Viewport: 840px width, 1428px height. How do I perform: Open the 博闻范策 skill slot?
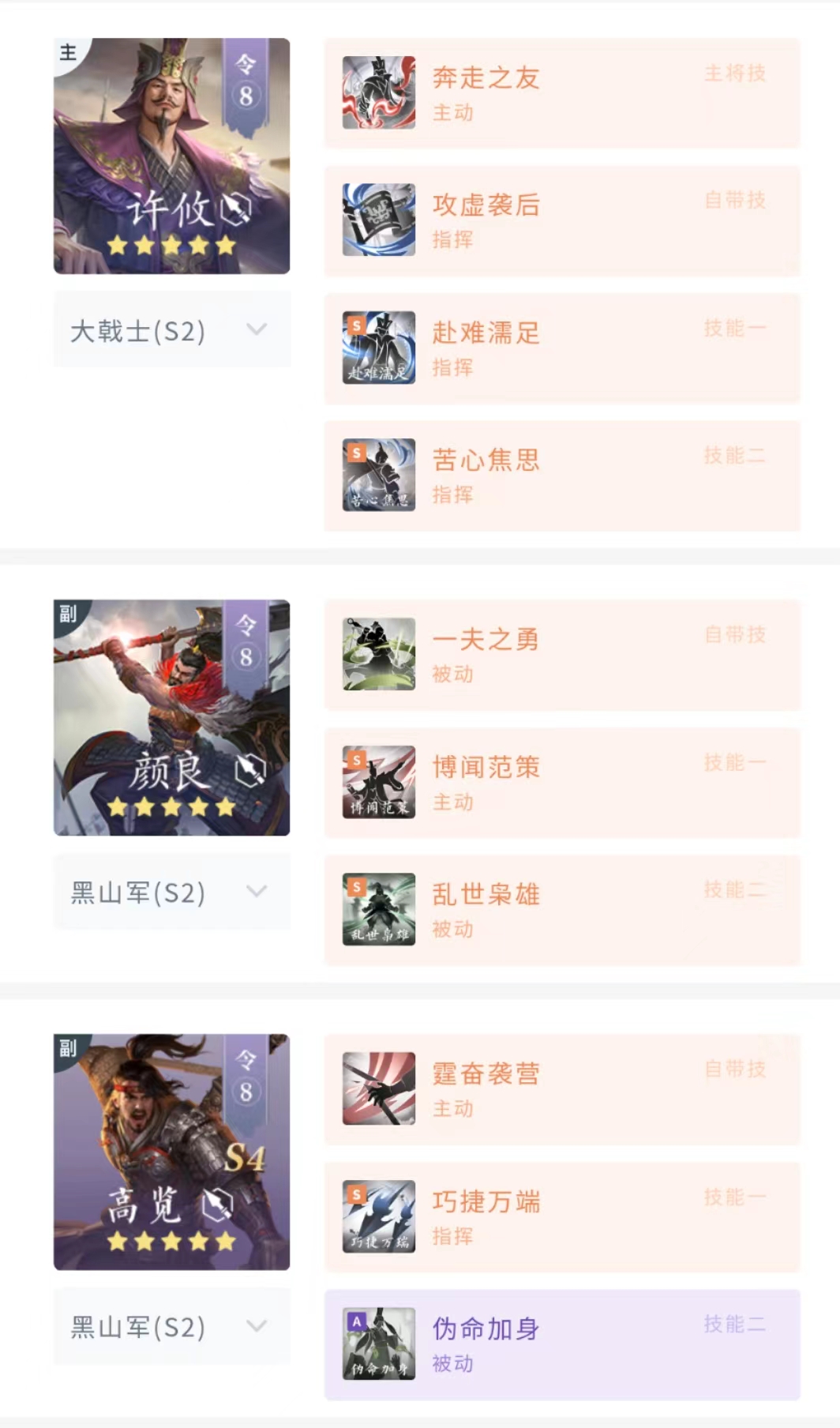pos(561,783)
